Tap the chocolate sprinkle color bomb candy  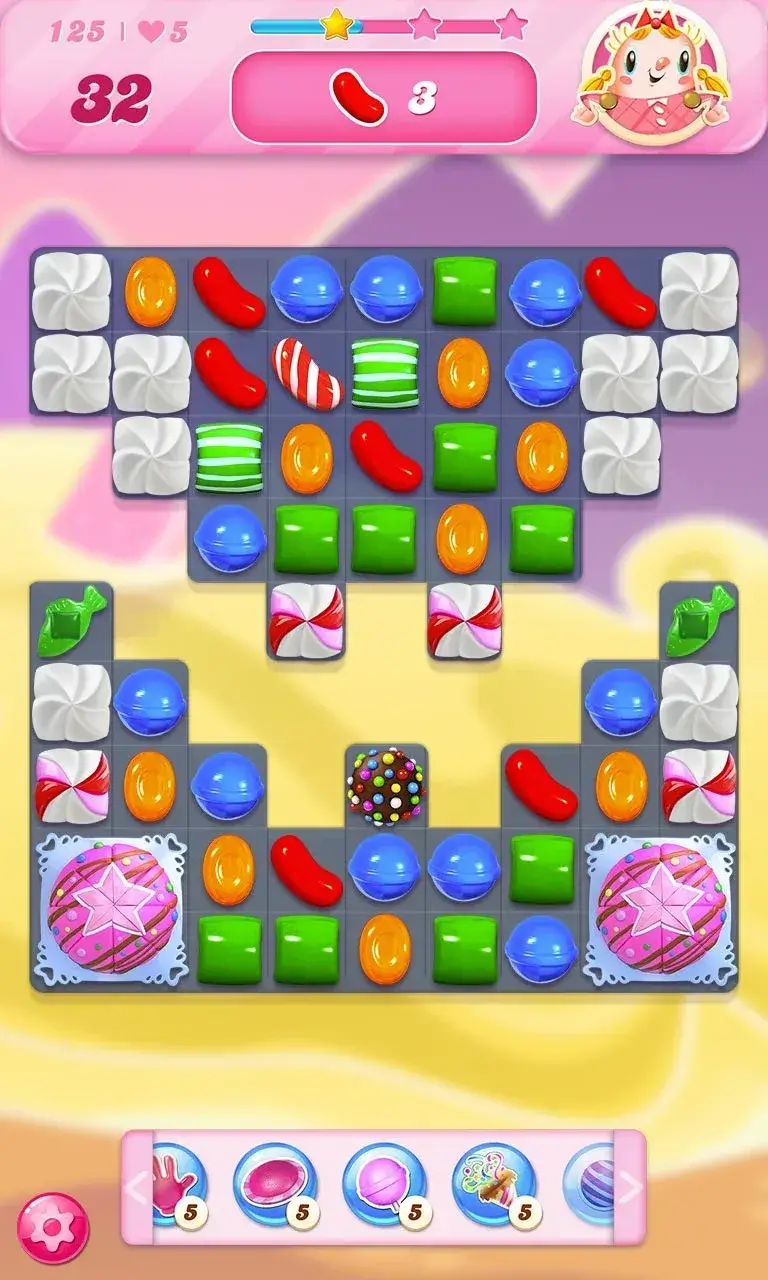(x=385, y=786)
